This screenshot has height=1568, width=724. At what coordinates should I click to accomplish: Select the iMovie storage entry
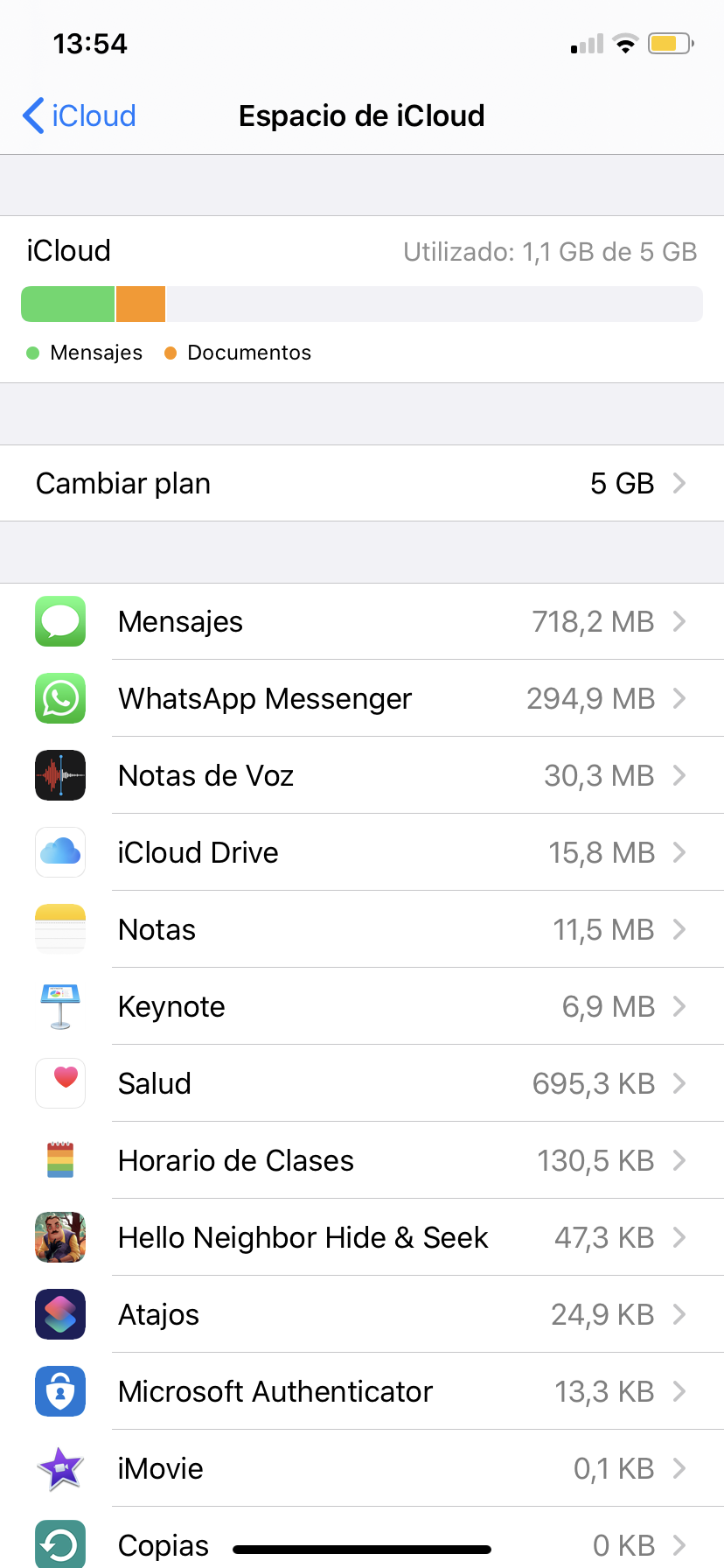(362, 1468)
